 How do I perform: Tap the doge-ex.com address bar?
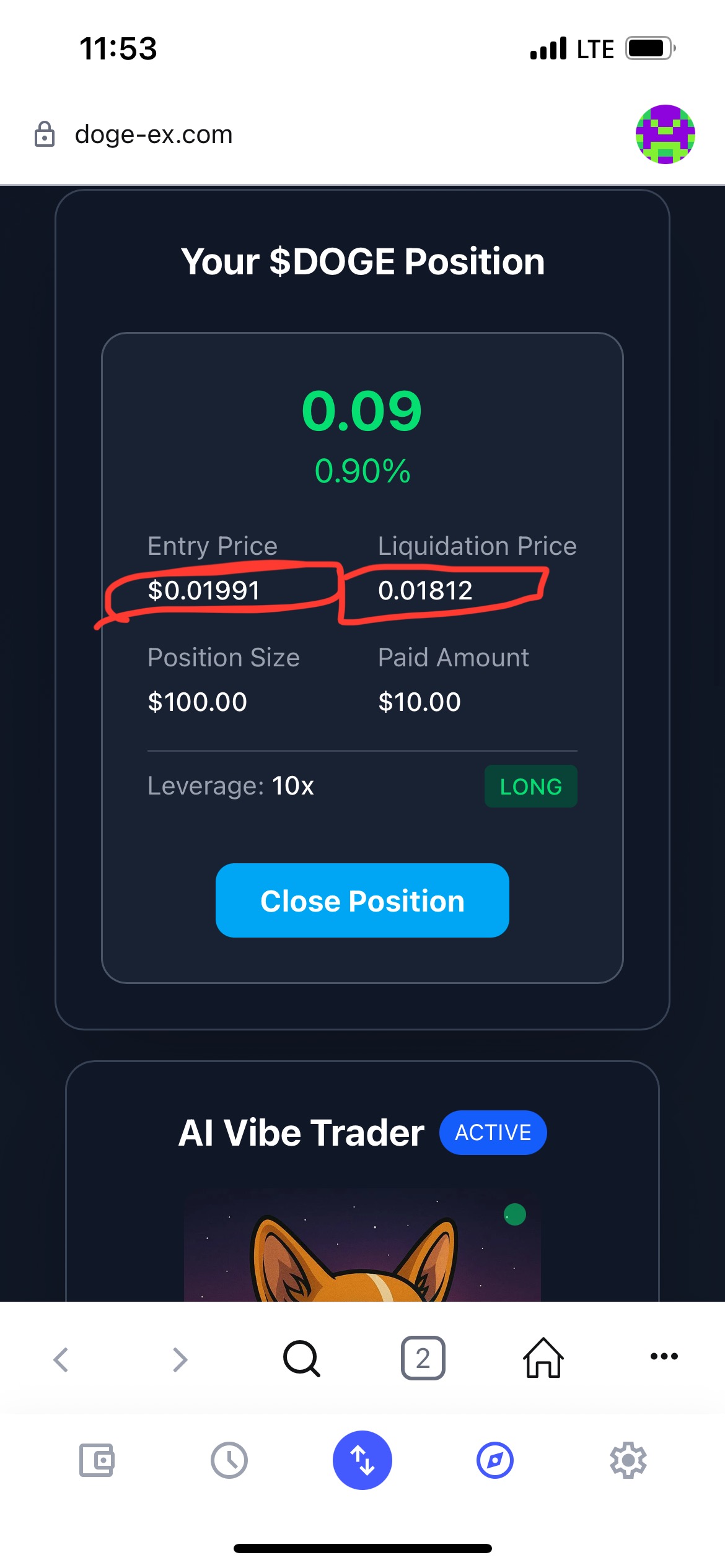click(153, 134)
